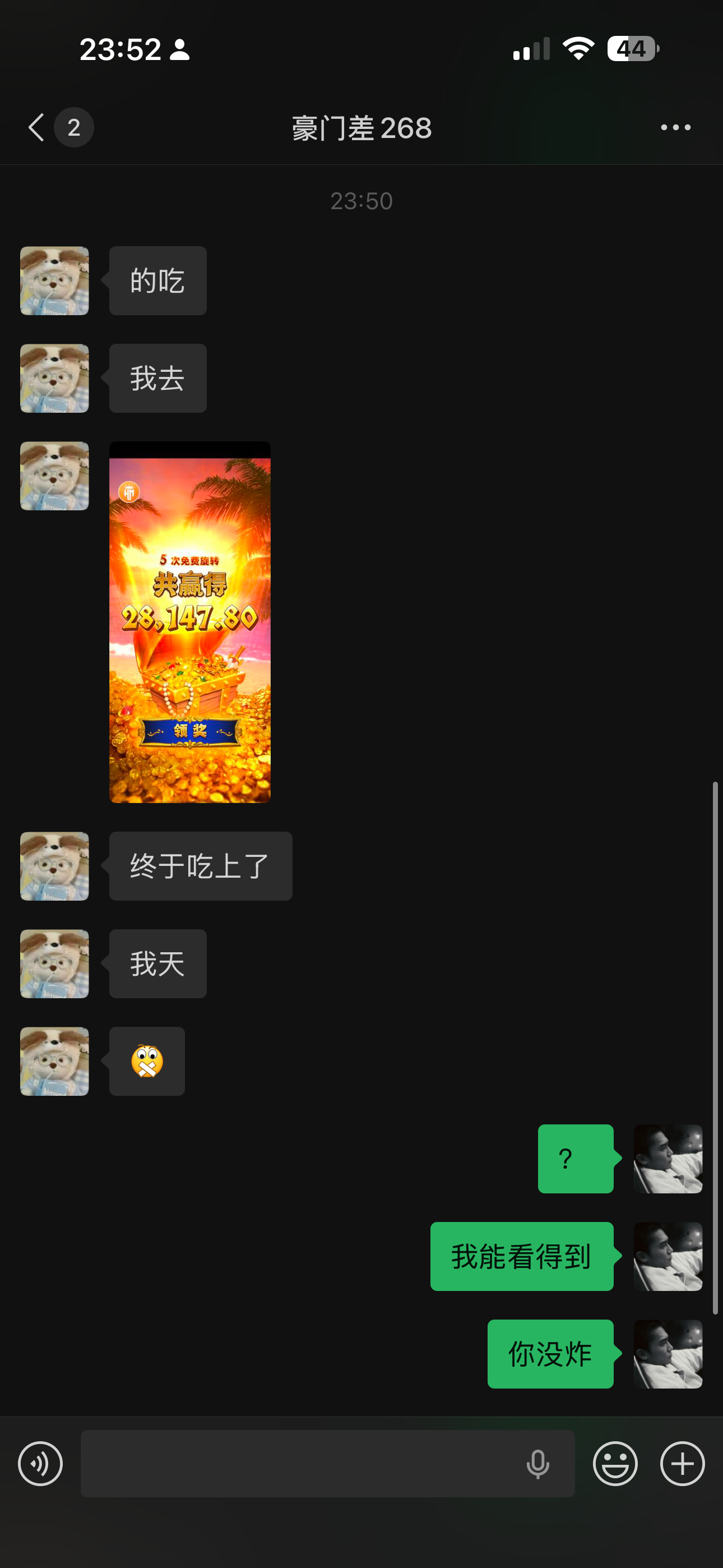Go back to the chat list
Image resolution: width=723 pixels, height=1568 pixels.
38,127
